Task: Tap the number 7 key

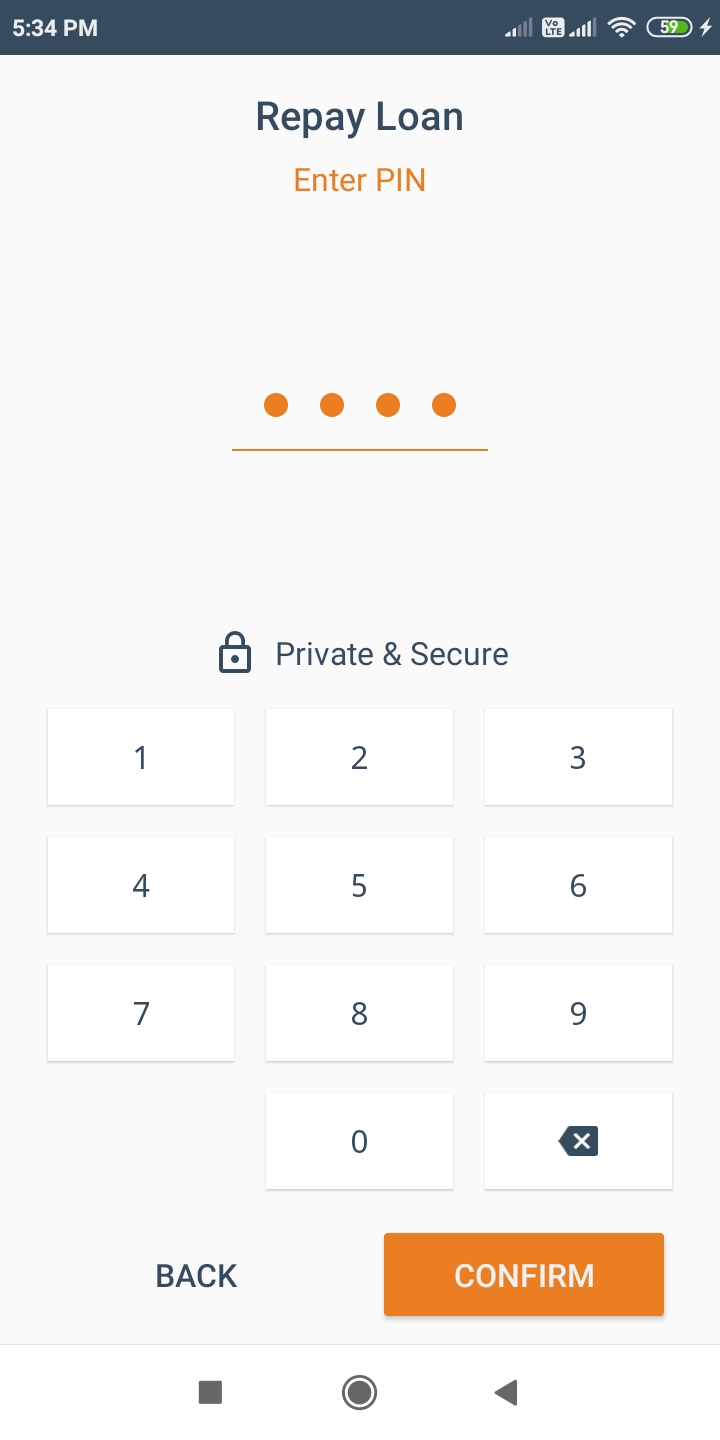Action: coord(141,1013)
